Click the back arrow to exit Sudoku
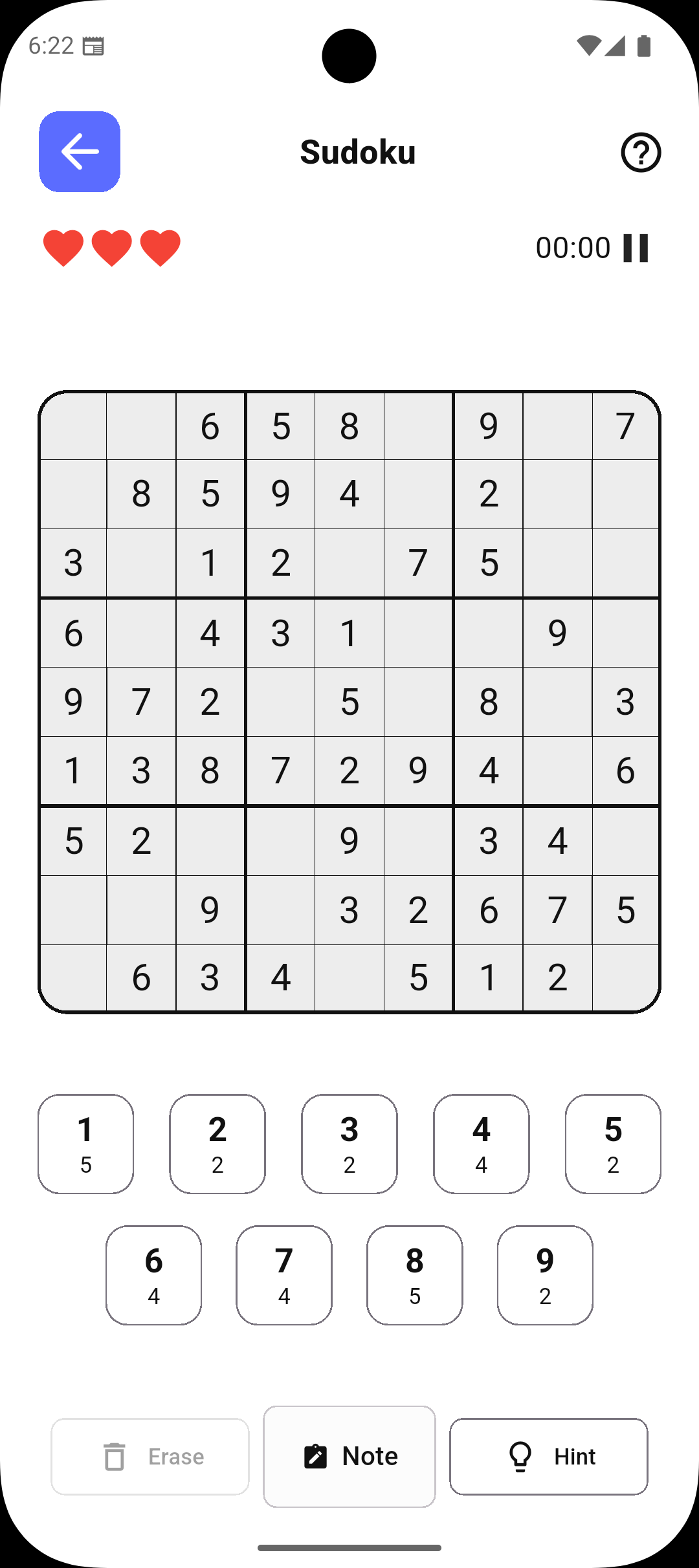This screenshot has width=699, height=1568. (79, 152)
